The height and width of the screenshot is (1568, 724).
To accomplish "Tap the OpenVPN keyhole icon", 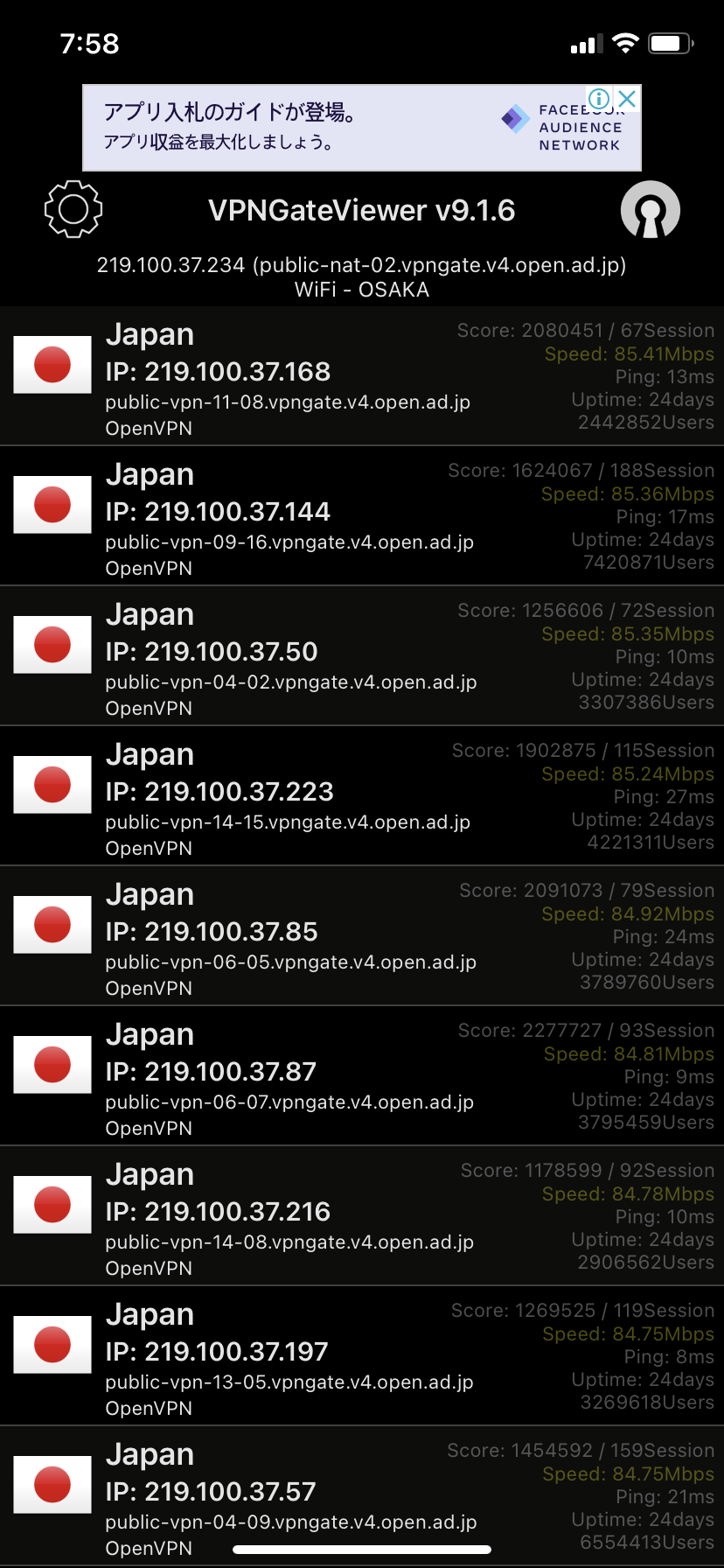I will point(650,210).
